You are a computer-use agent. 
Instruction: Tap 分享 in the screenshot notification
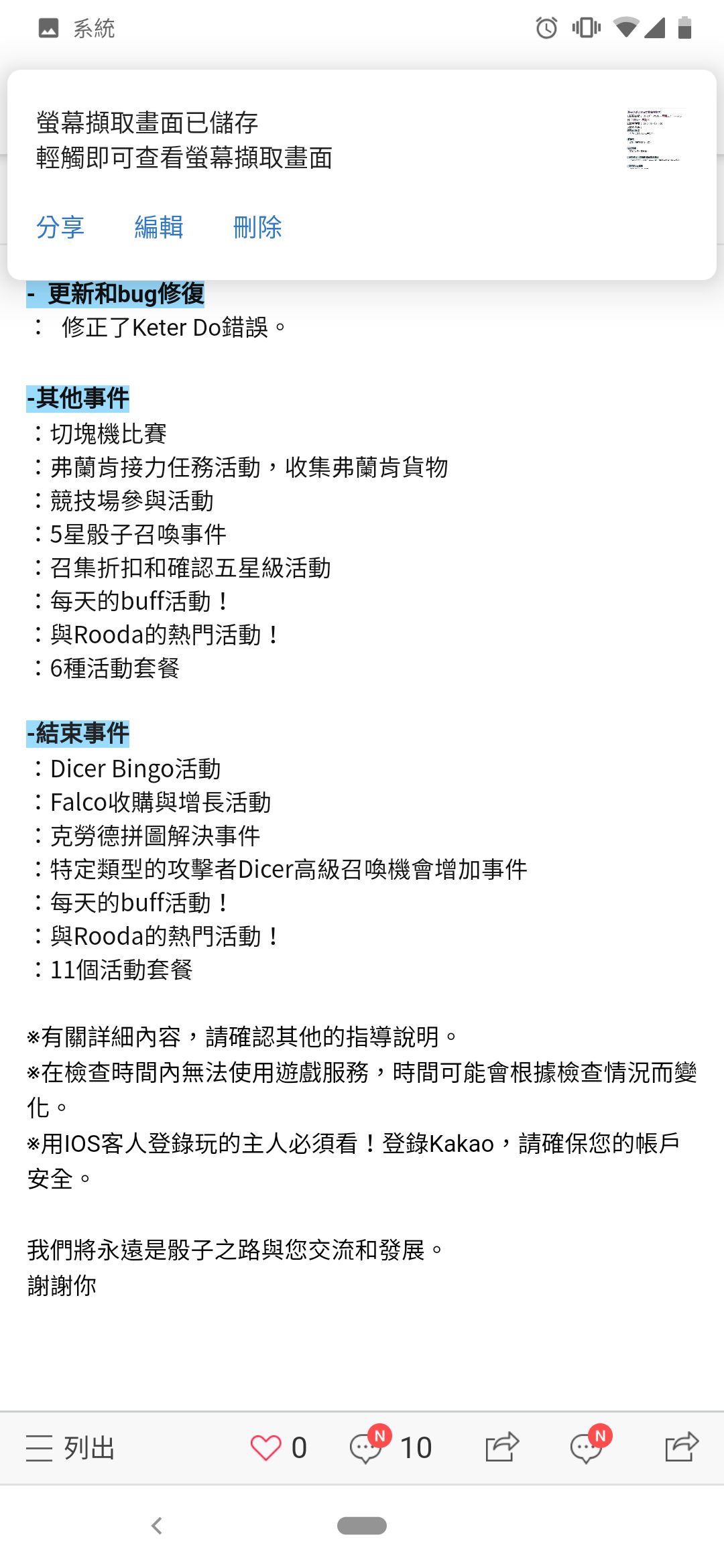(60, 227)
